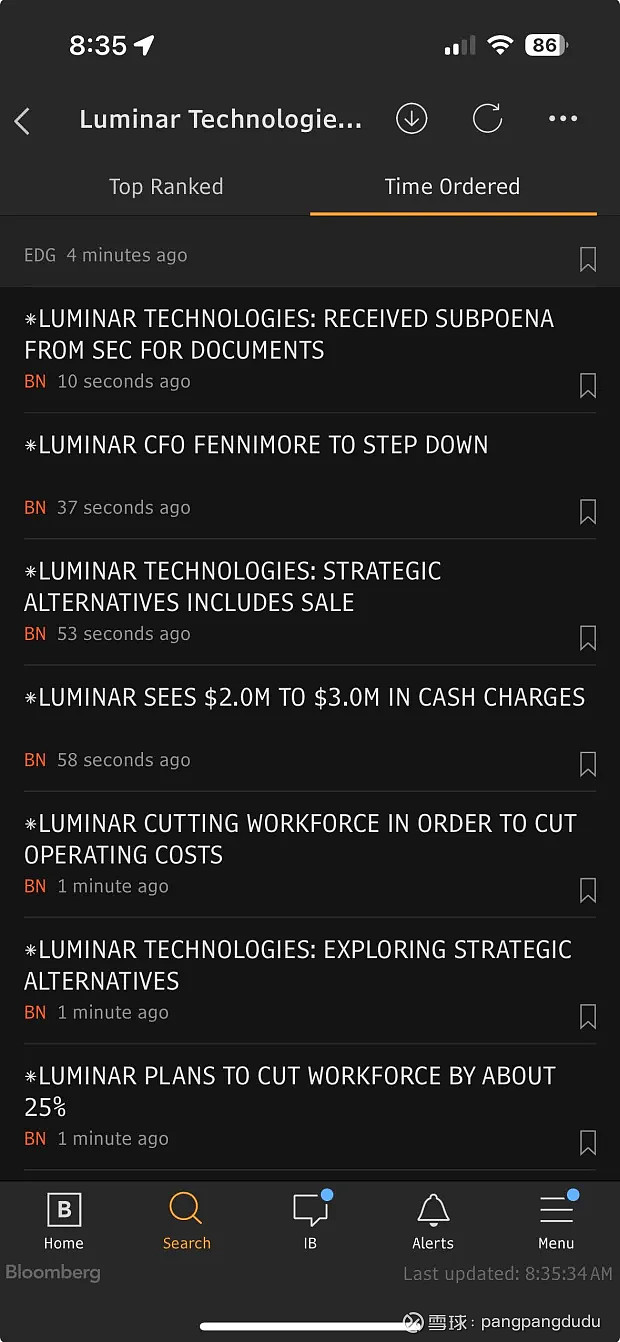Refresh the news list
Viewport: 620px width, 1342px height.
pyautogui.click(x=487, y=119)
